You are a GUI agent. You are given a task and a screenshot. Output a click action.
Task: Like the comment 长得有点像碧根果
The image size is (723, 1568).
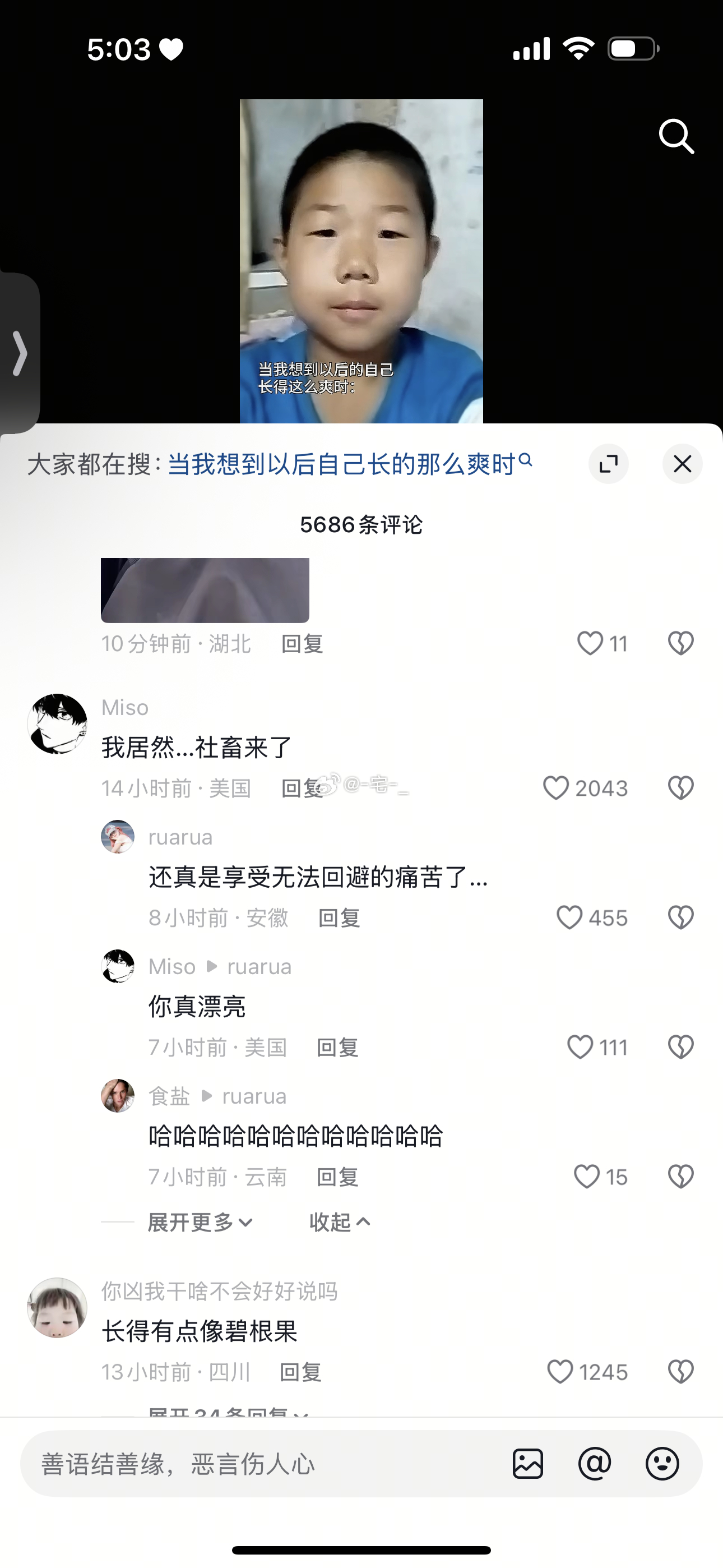click(560, 1372)
